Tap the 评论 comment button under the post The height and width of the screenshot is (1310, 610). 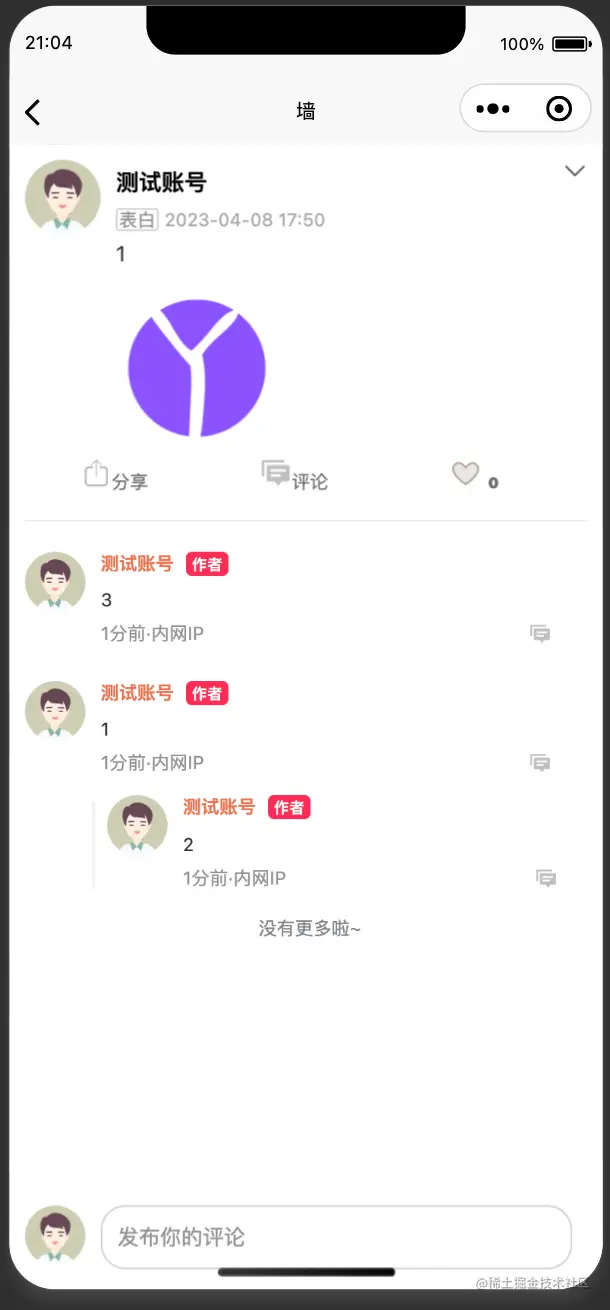295,477
